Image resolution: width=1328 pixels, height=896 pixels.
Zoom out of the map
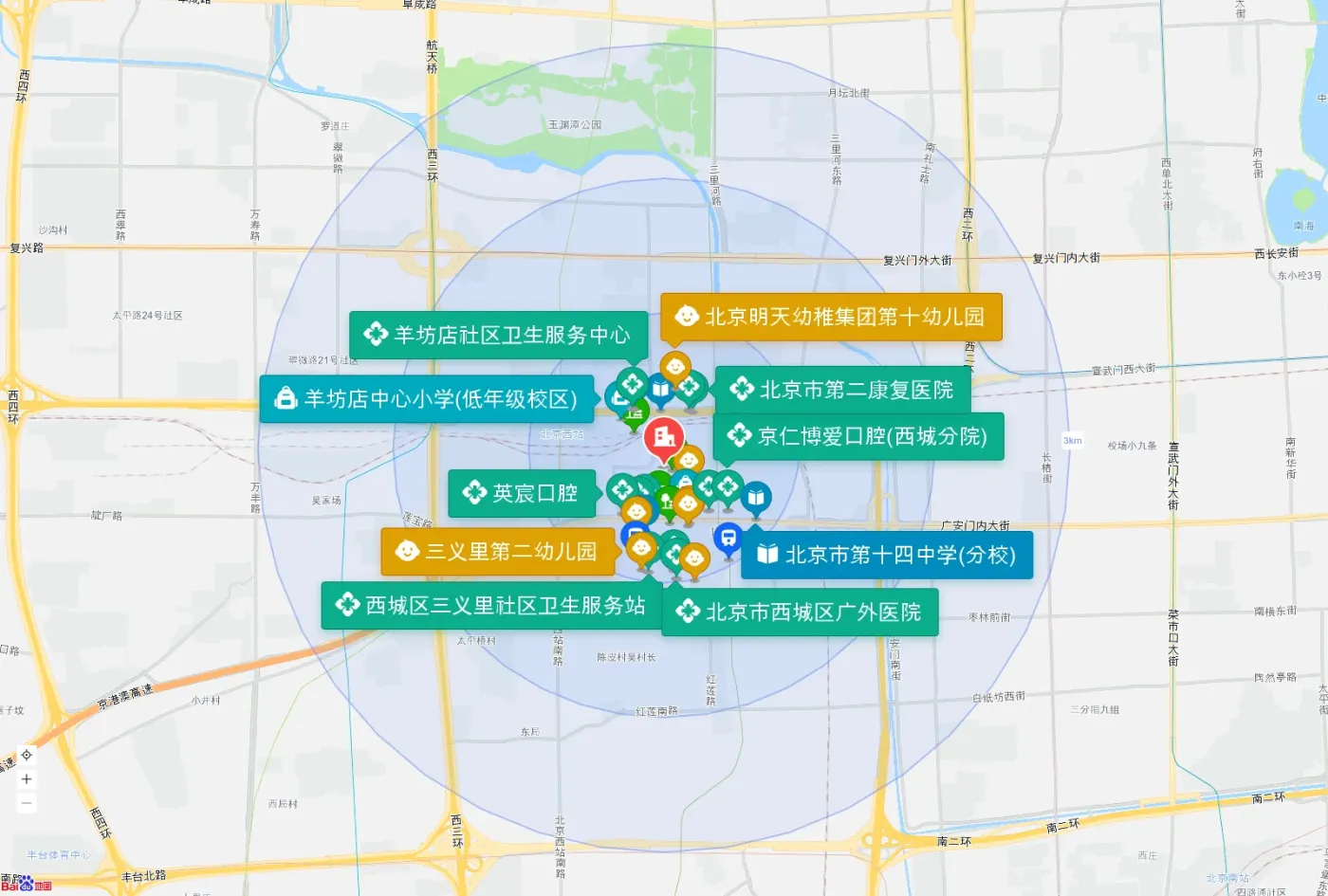click(x=27, y=803)
